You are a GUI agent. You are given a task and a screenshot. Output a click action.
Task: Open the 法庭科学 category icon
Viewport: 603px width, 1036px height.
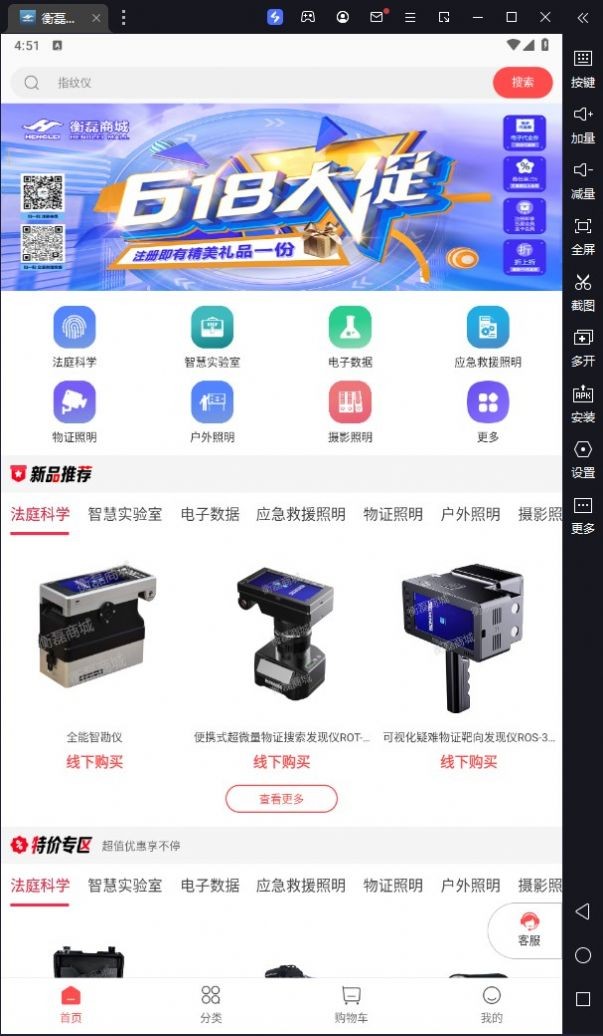(75, 328)
